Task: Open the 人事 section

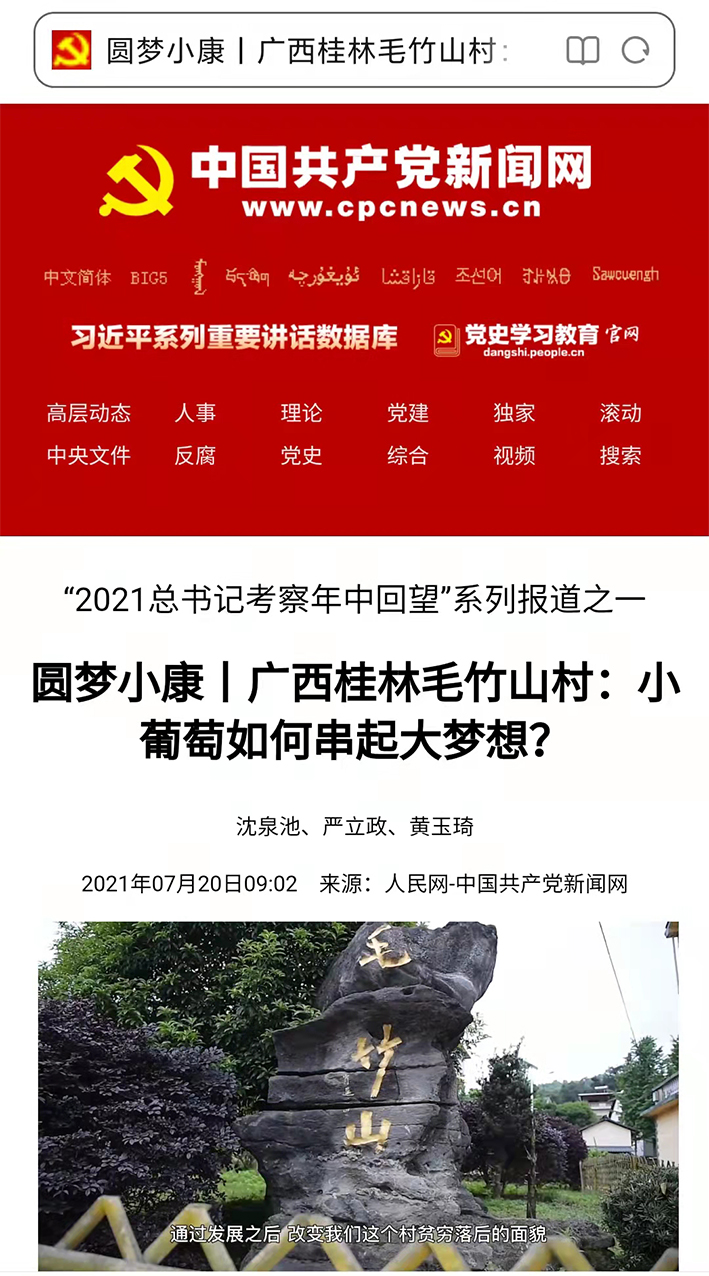Action: point(195,413)
